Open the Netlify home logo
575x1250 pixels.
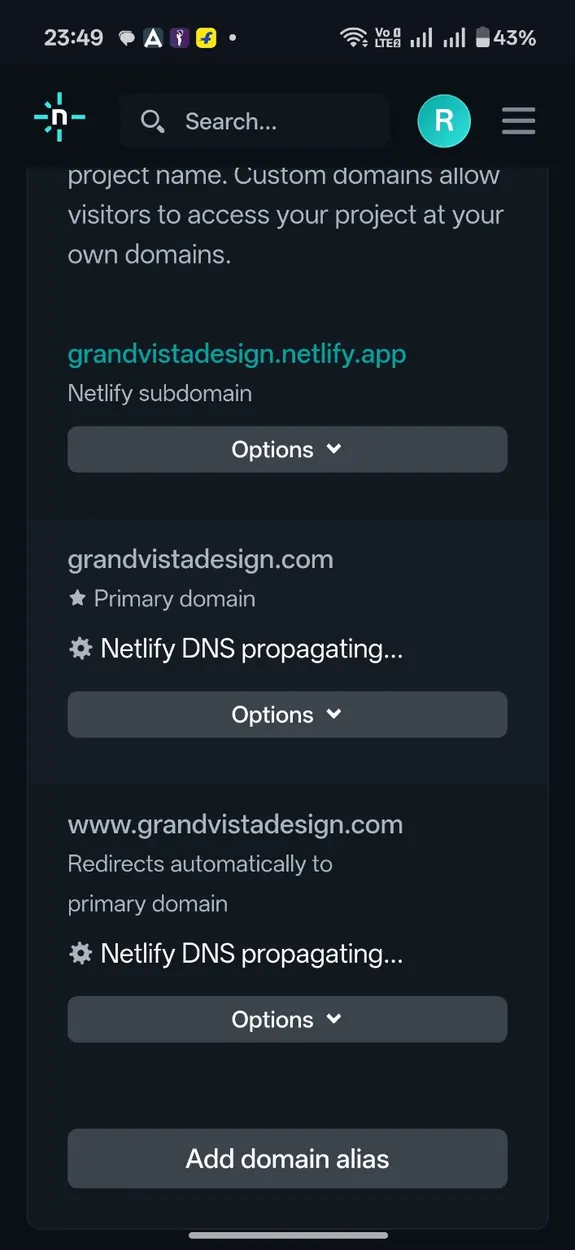coord(59,118)
